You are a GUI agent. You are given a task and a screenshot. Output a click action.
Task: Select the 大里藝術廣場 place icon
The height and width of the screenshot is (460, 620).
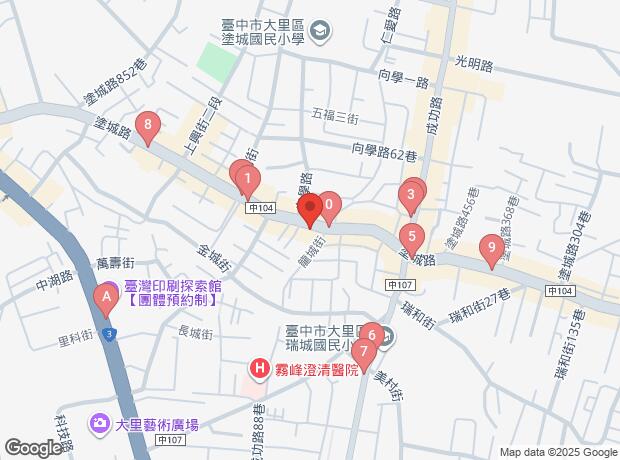coord(100,424)
